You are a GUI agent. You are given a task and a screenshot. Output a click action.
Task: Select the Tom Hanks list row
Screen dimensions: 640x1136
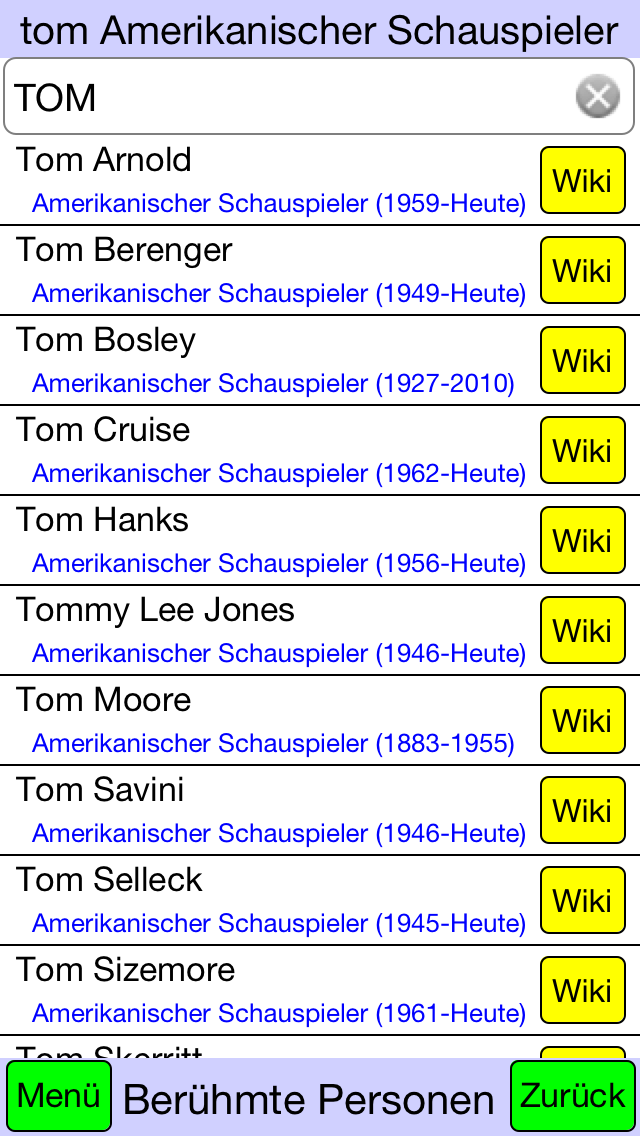320,540
